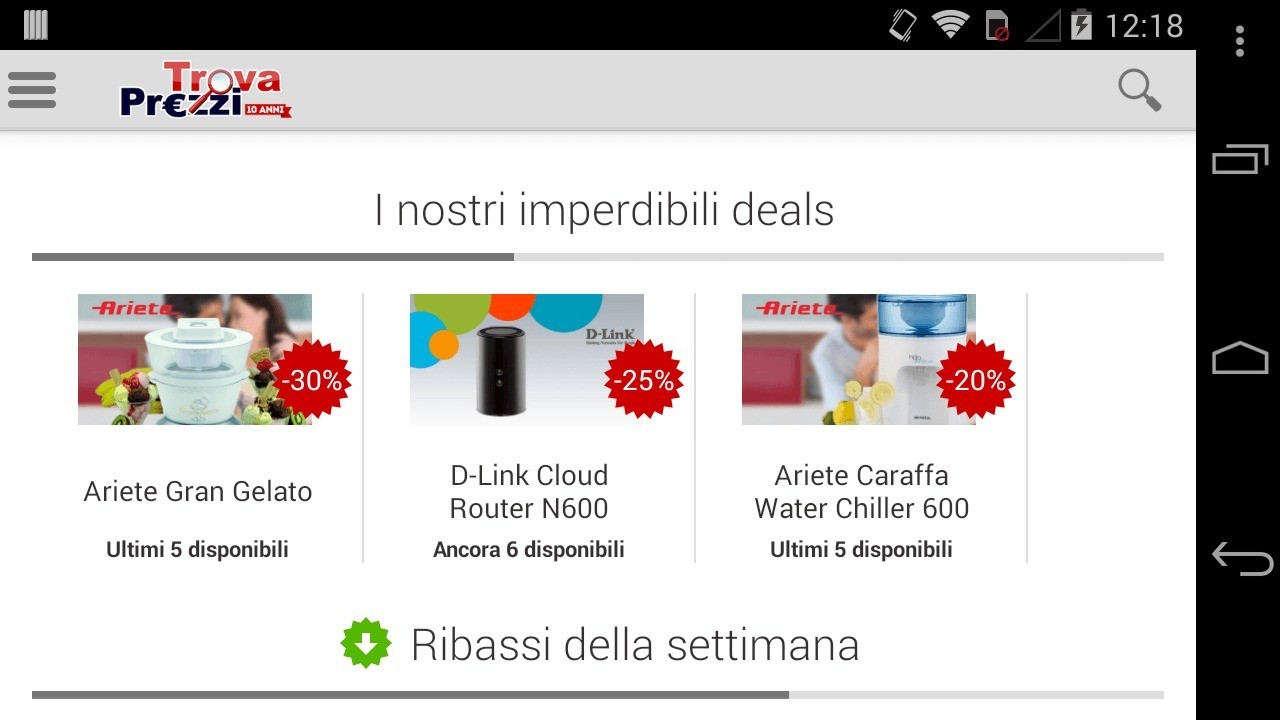Viewport: 1280px width, 720px height.
Task: Show recent apps
Action: [x=1240, y=159]
